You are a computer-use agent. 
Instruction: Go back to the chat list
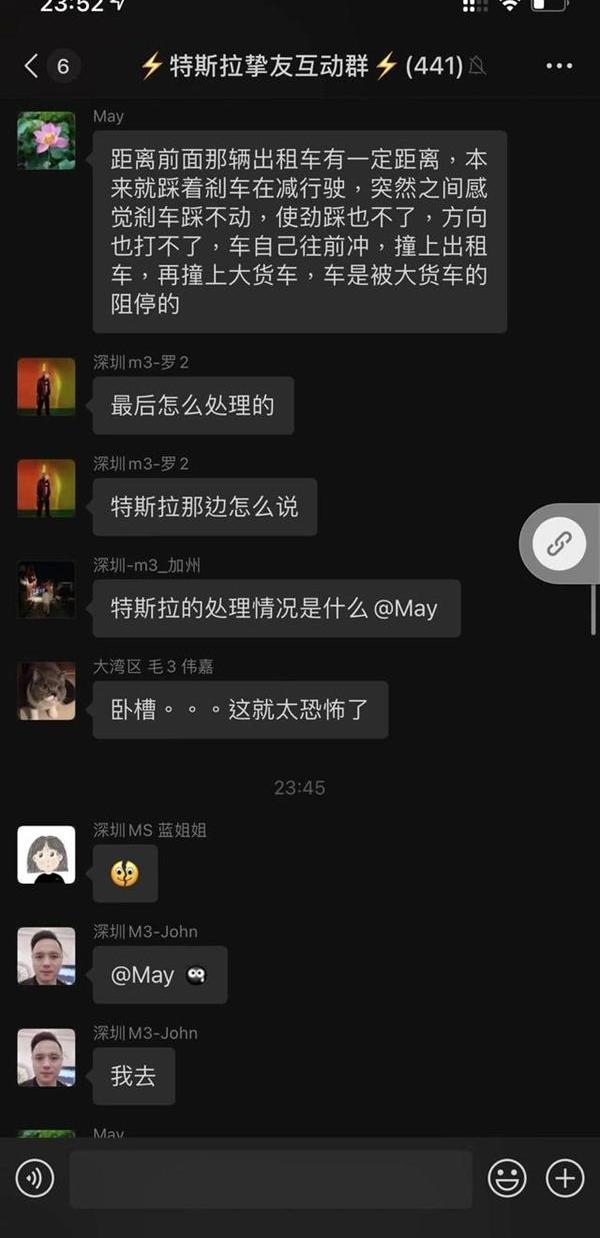click(32, 66)
